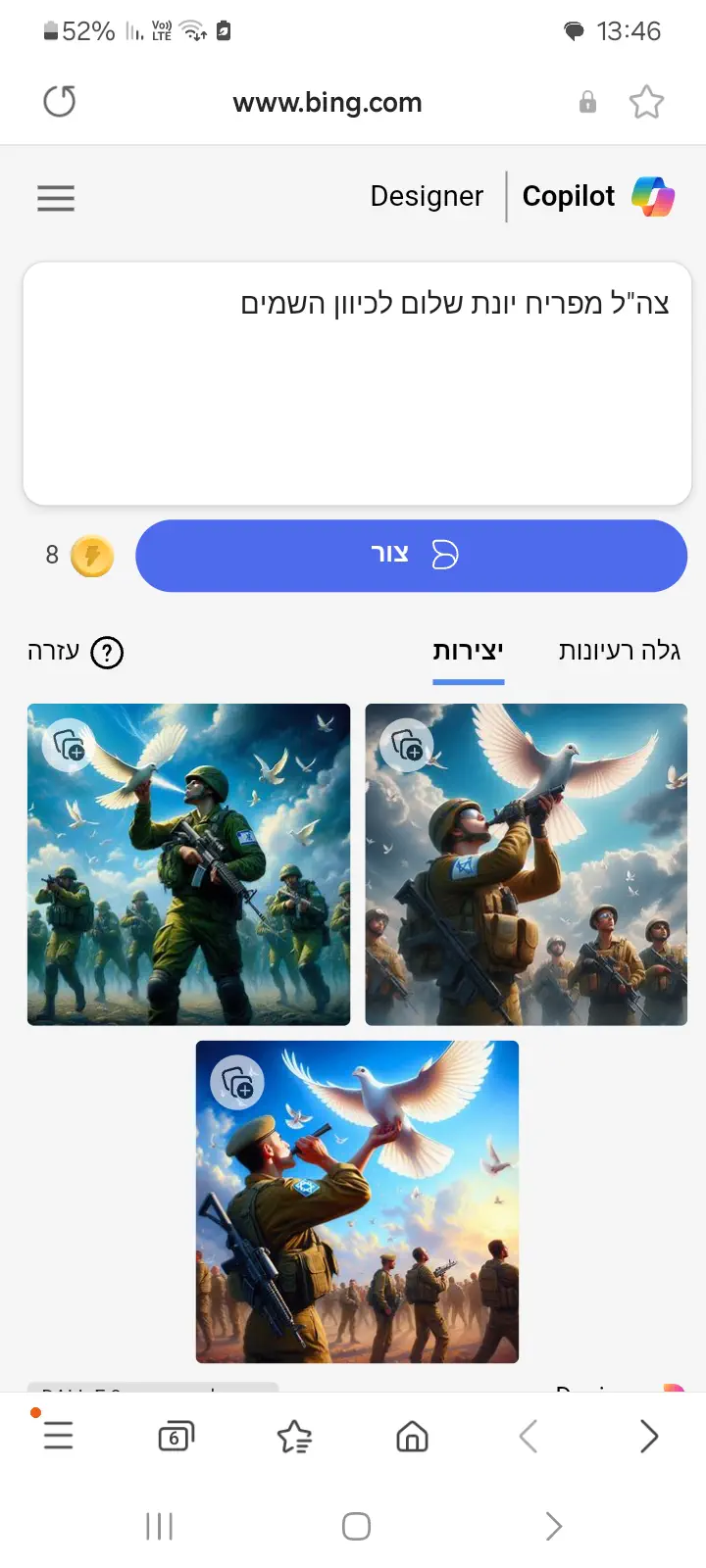Bookmark this page with the star
This screenshot has height=1568, width=706.
(646, 102)
